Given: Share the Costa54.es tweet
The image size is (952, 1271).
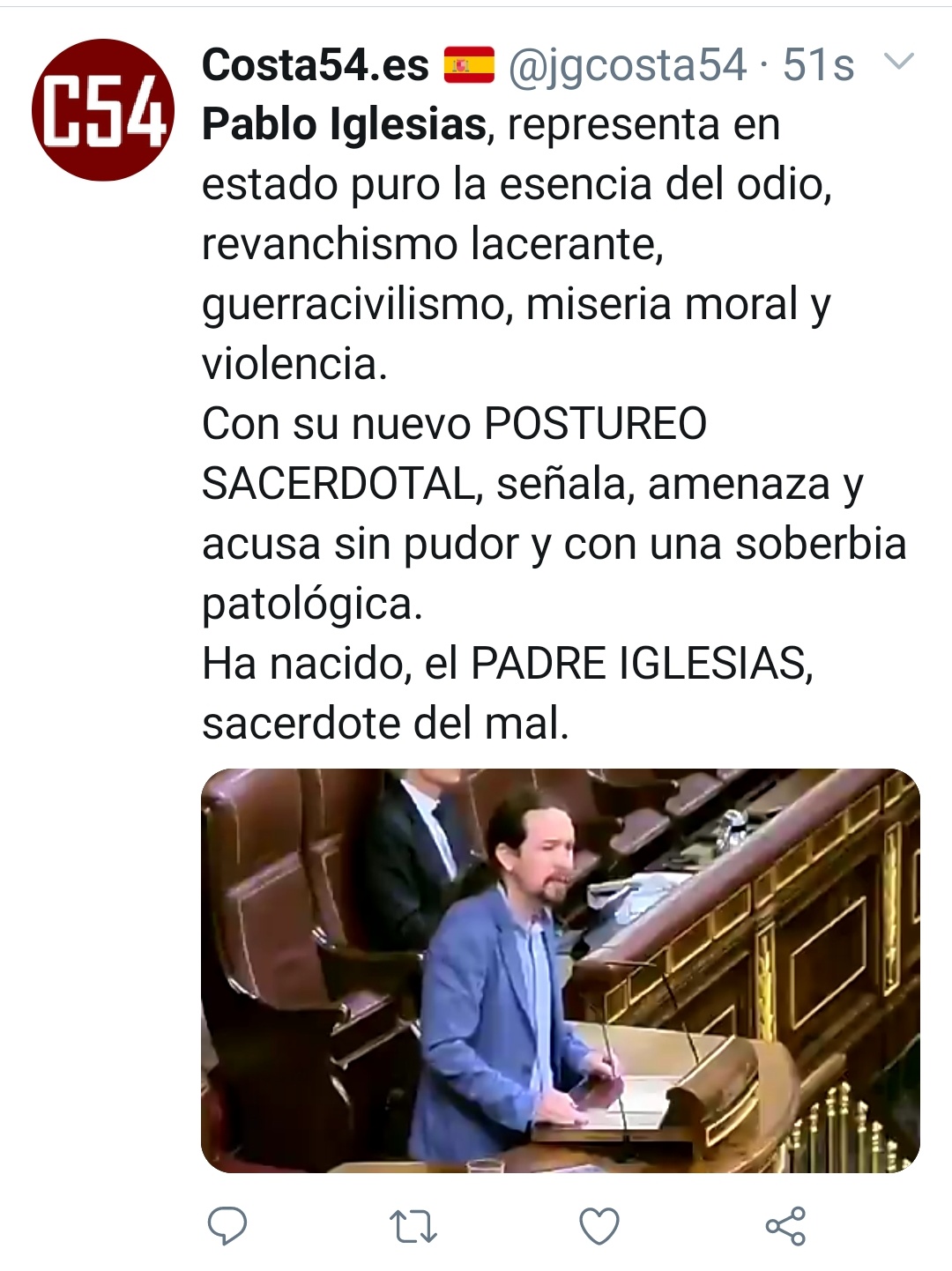Looking at the screenshot, I should point(785,1226).
